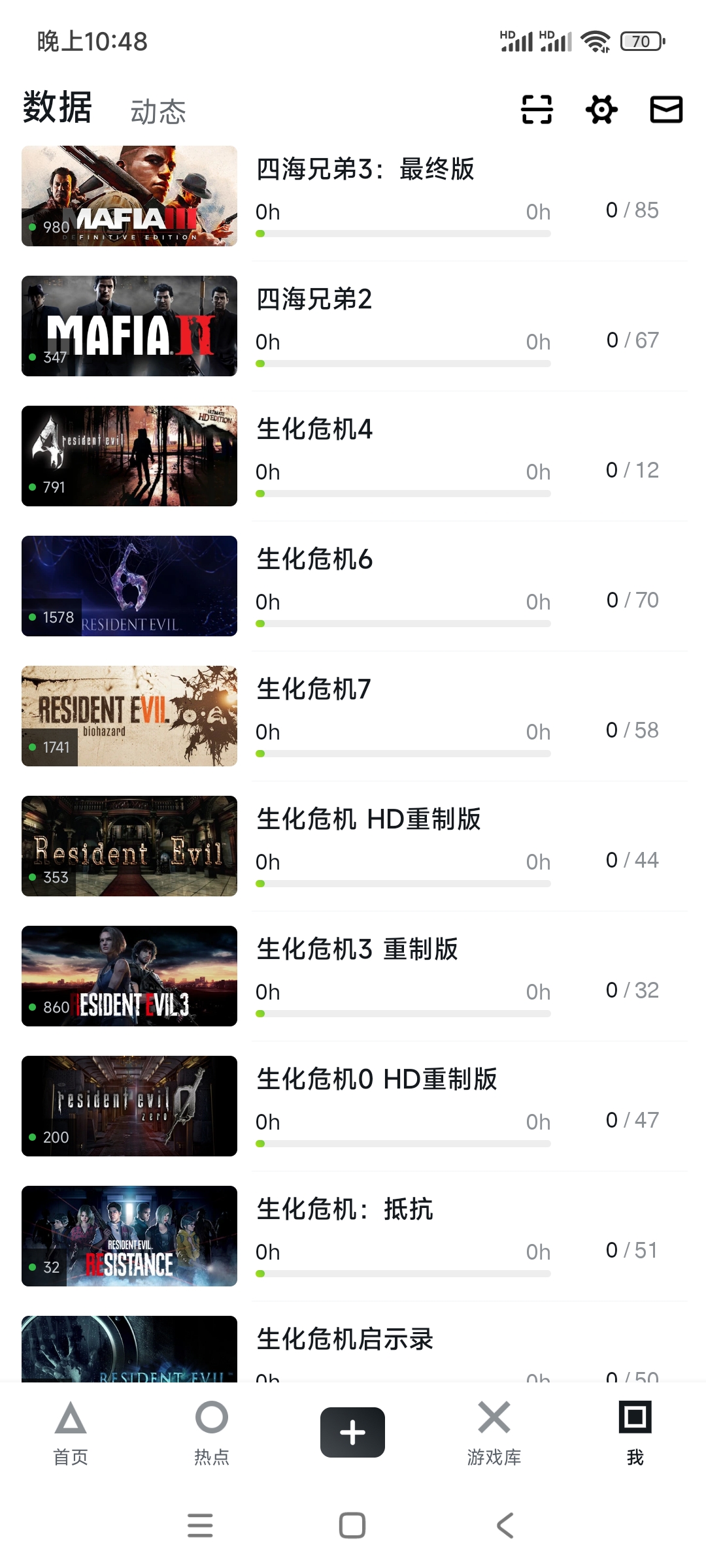Screen dimensions: 706x1568
Task: Select 生化危机3 重制版 from the list
Action: tap(357, 949)
